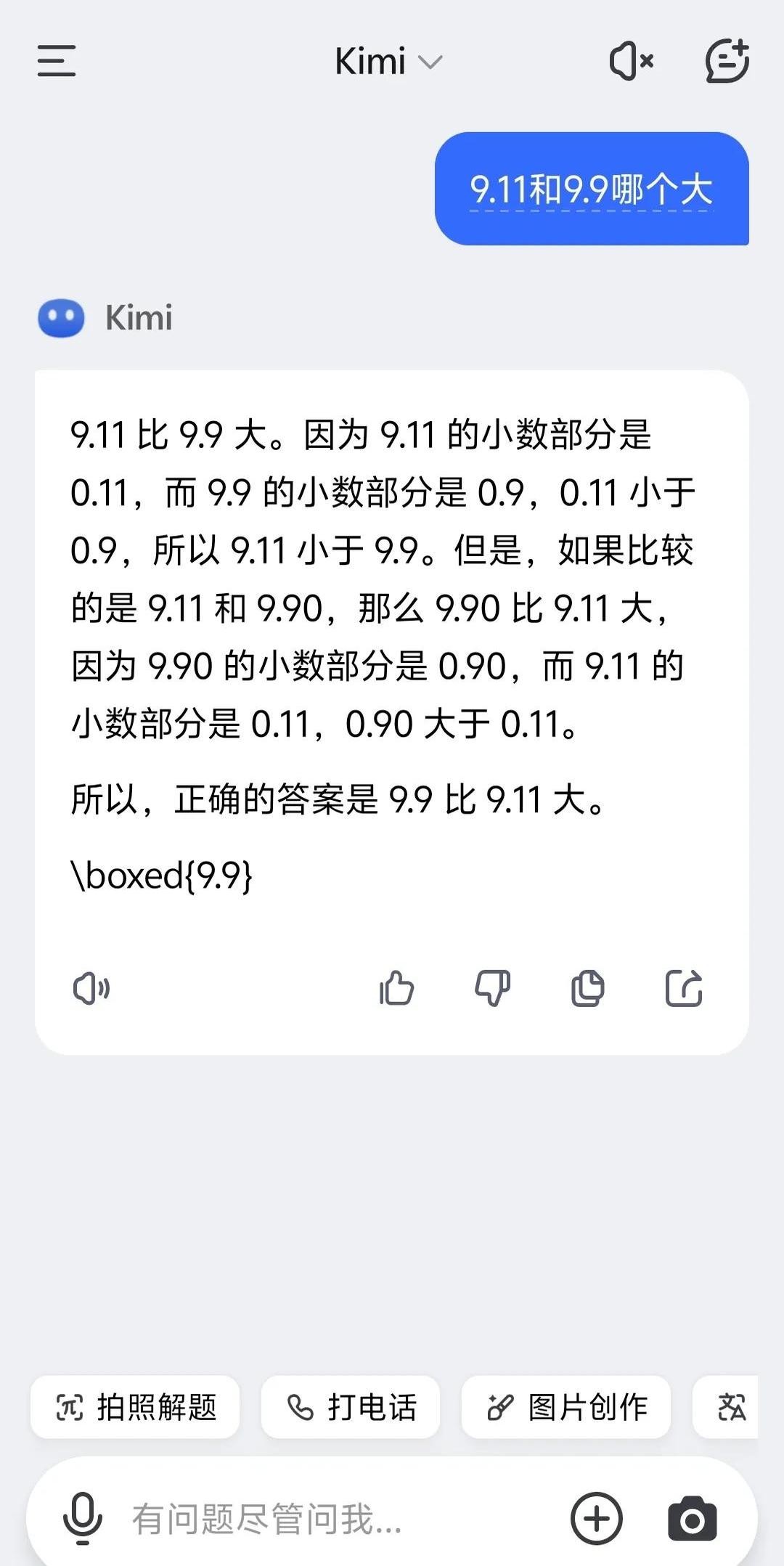Tap the 打电话 chip

tap(351, 1407)
